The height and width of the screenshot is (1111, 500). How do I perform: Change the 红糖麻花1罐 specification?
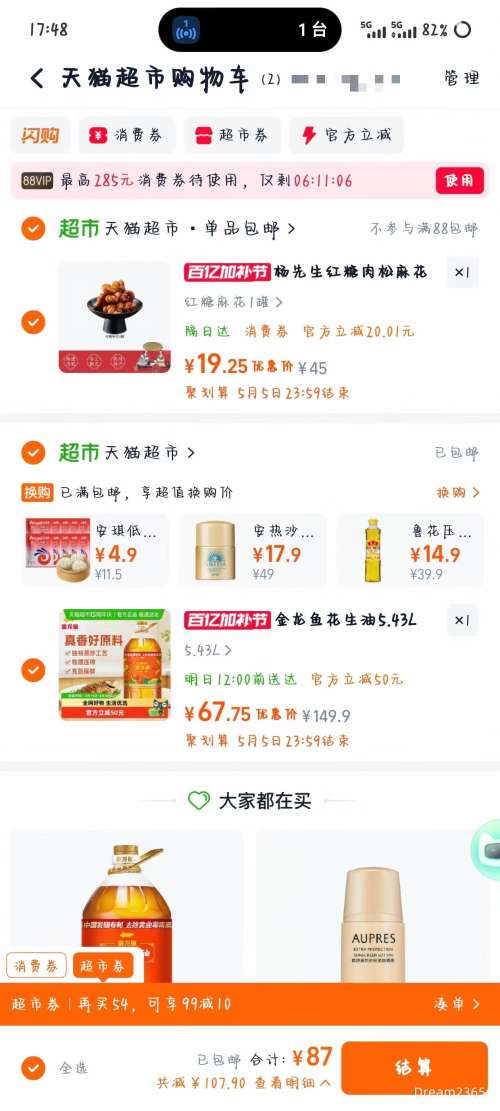point(234,302)
